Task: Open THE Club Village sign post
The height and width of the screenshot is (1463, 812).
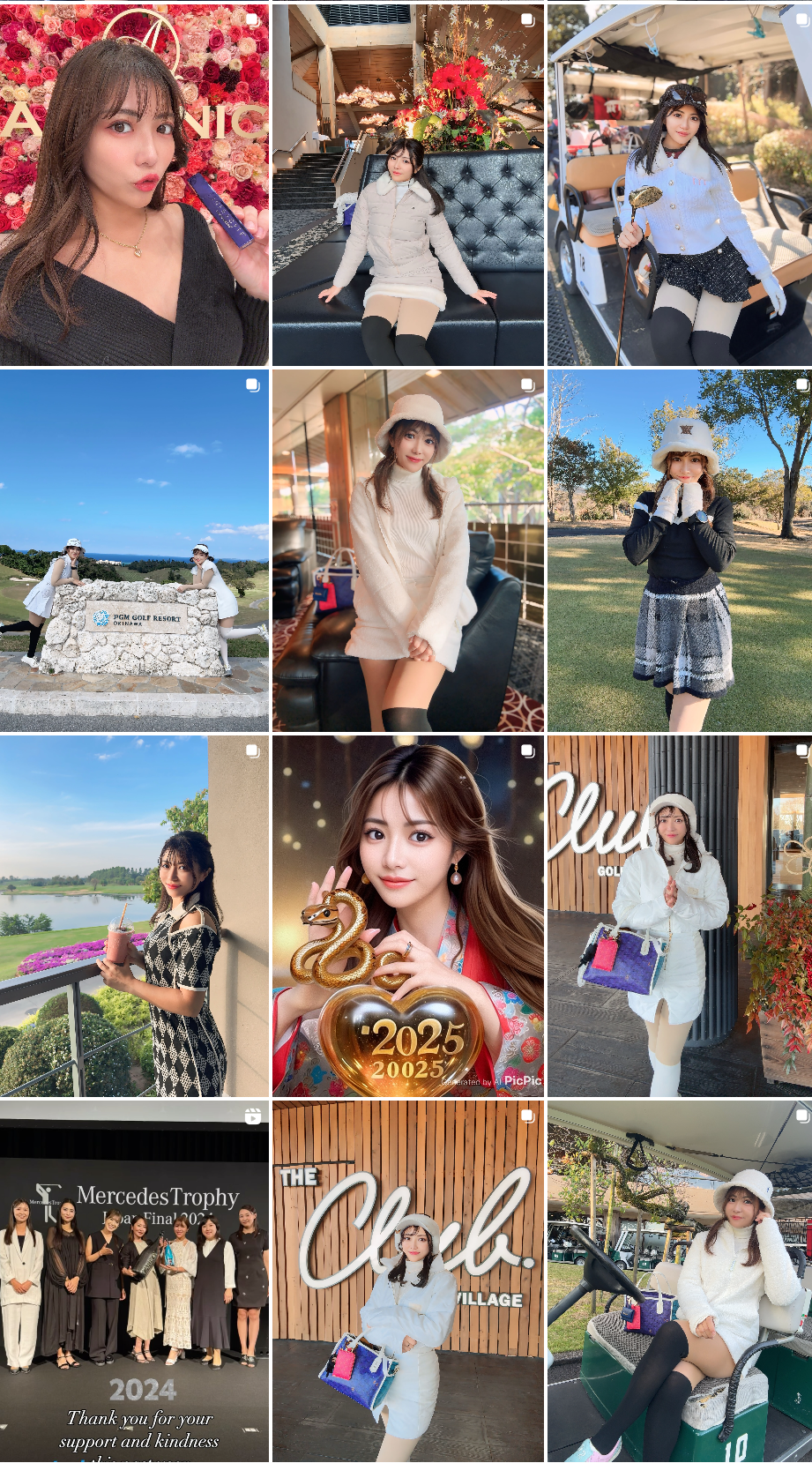Action: click(x=407, y=1280)
